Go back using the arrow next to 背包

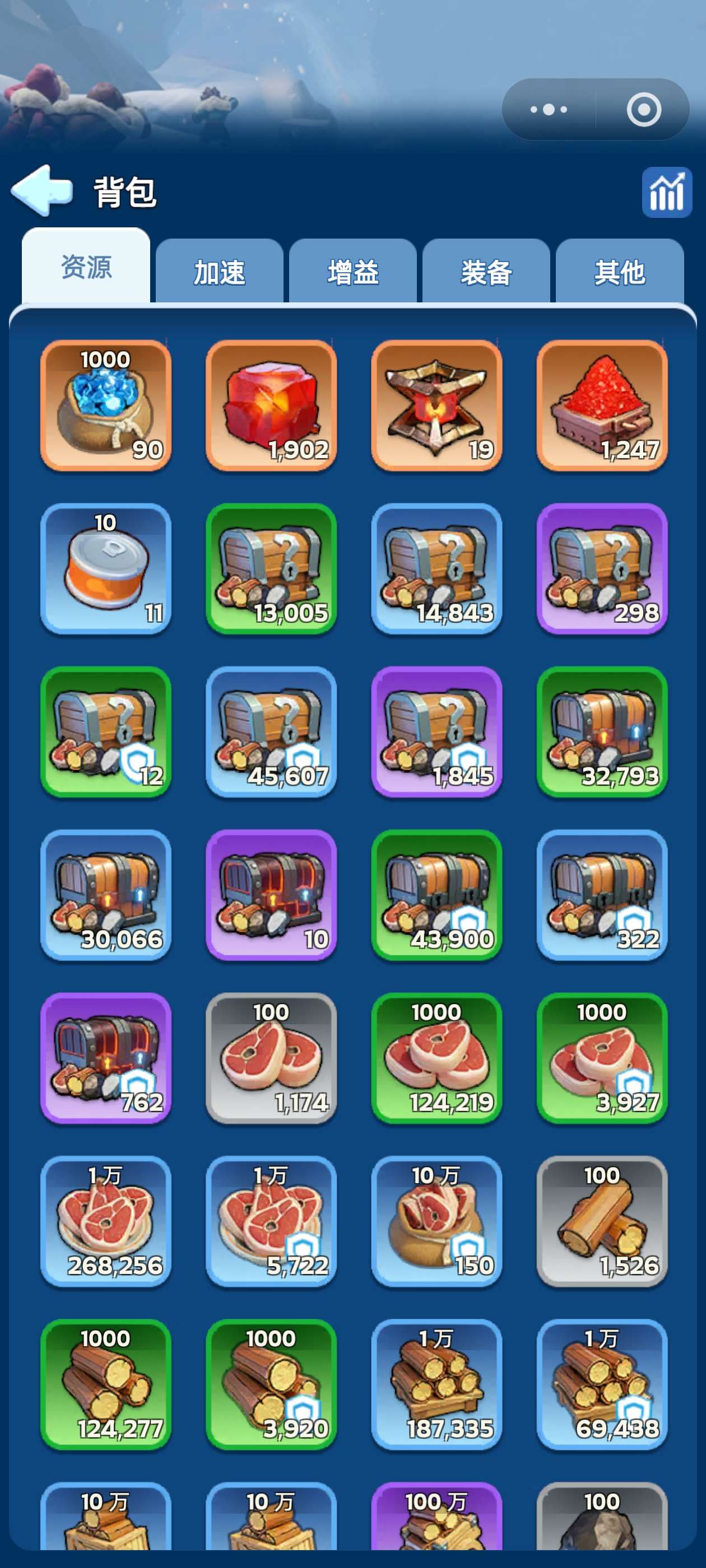tap(41, 191)
